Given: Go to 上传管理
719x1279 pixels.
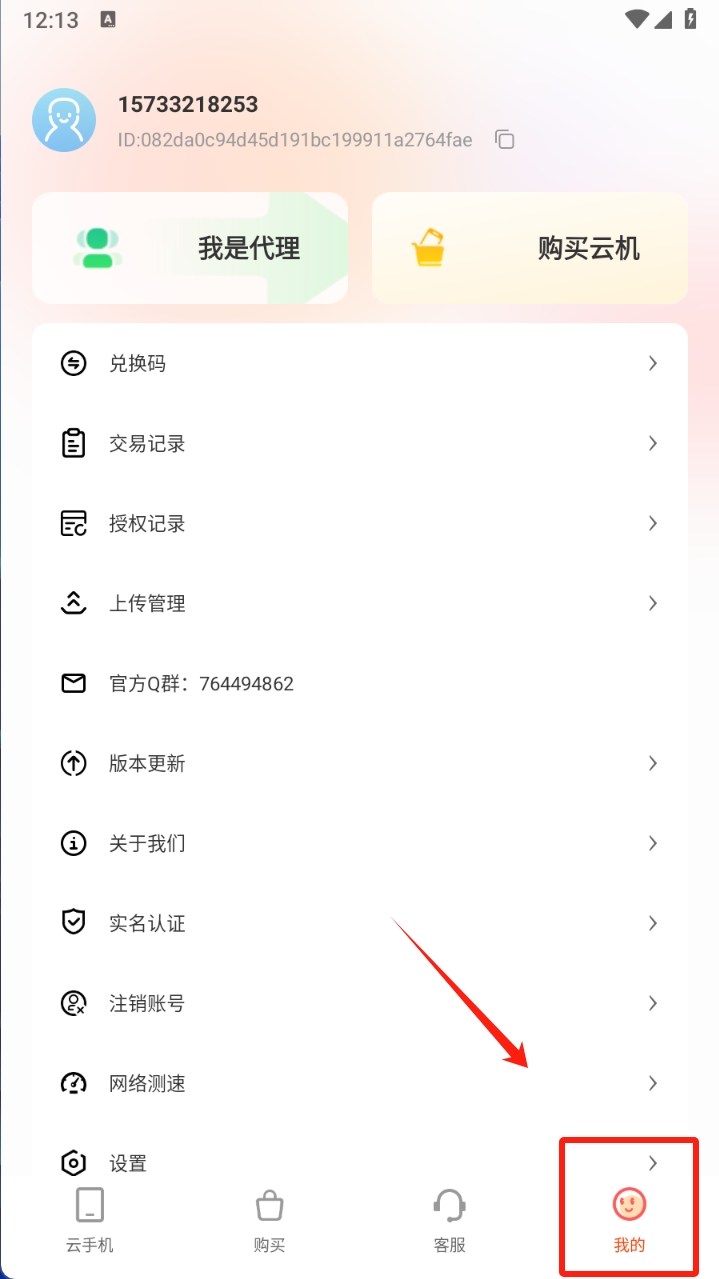Looking at the screenshot, I should coord(359,603).
